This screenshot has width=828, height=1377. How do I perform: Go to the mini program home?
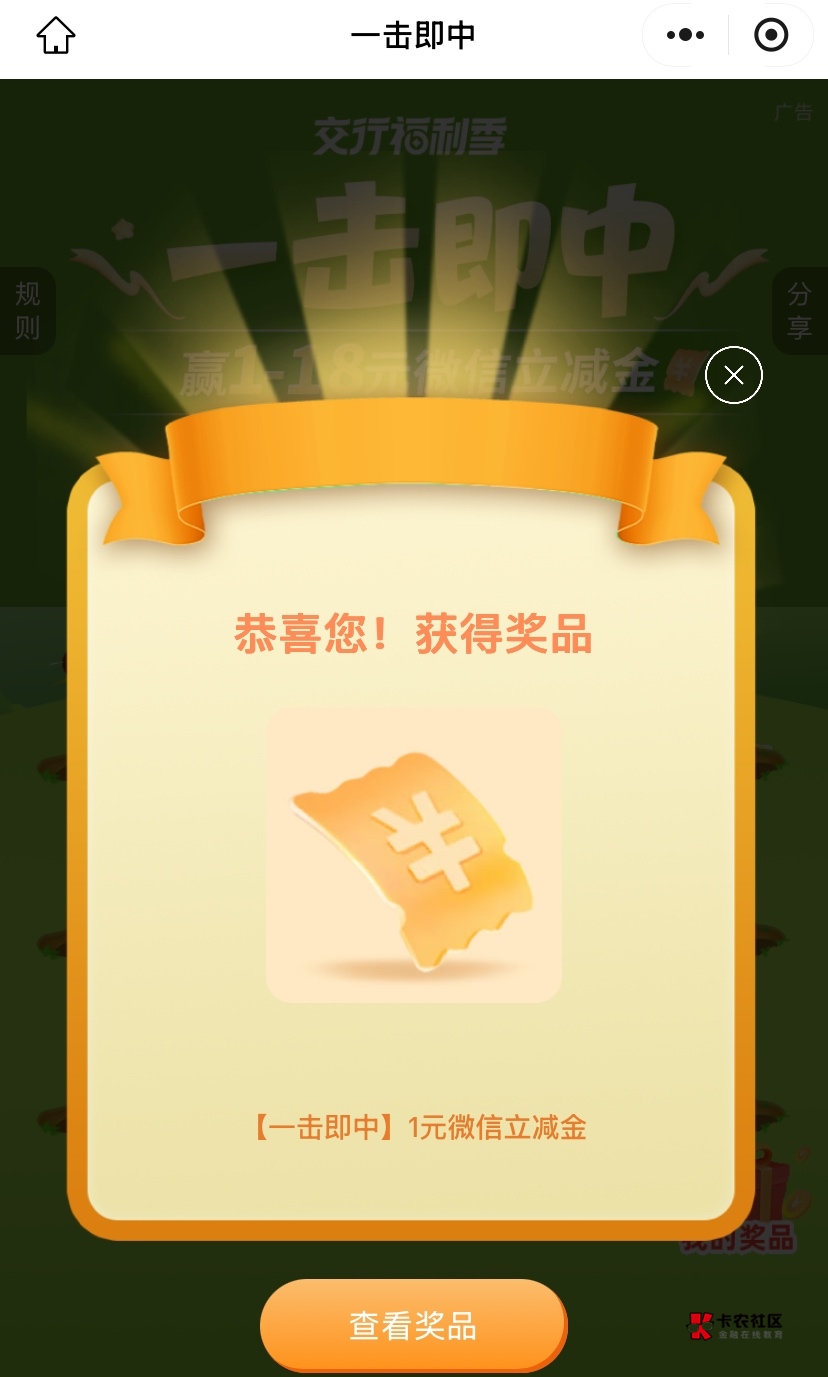[56, 36]
